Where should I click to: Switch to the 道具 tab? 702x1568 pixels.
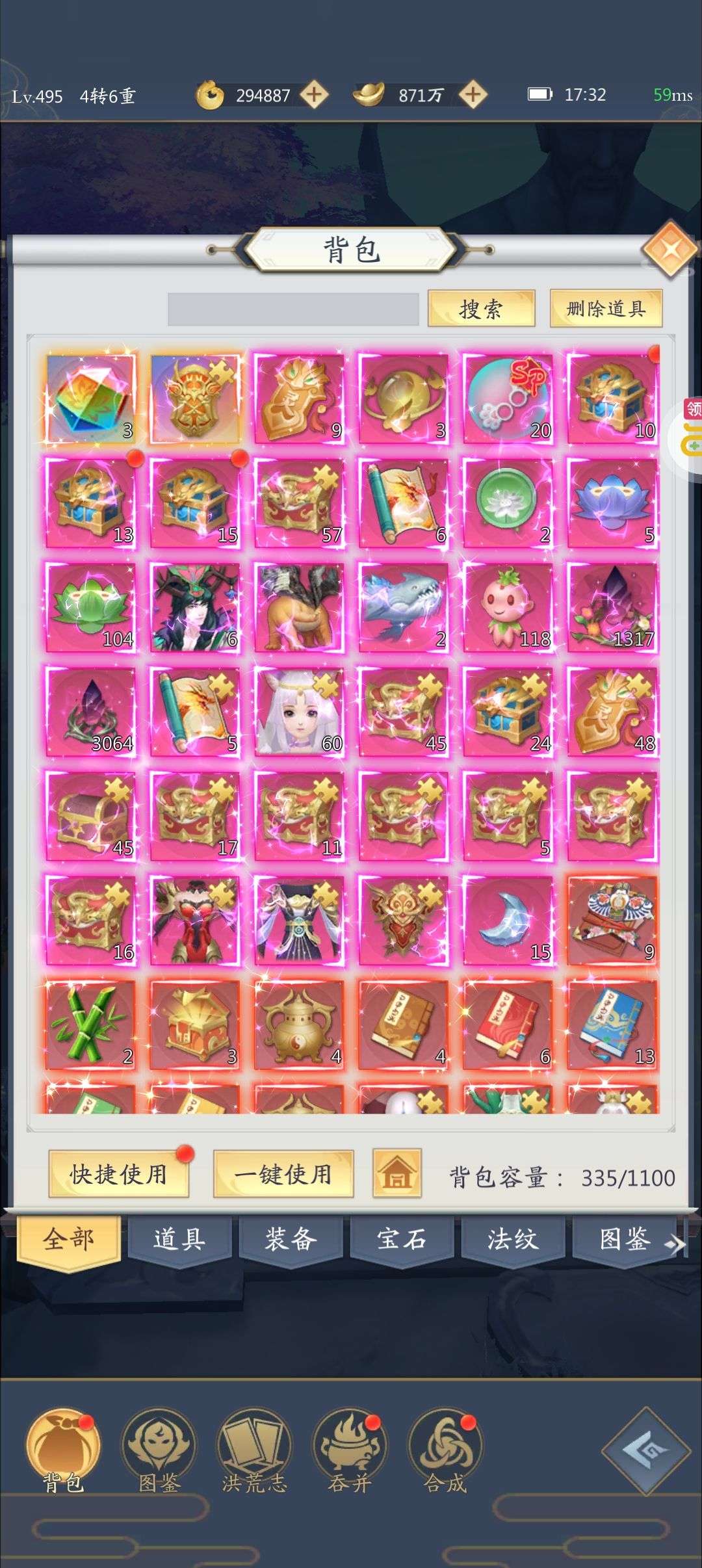(x=179, y=1239)
